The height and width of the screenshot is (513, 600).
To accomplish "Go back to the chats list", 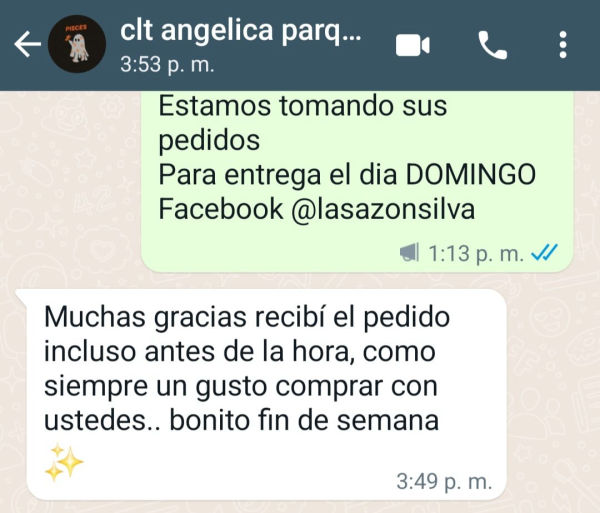I will [27, 45].
